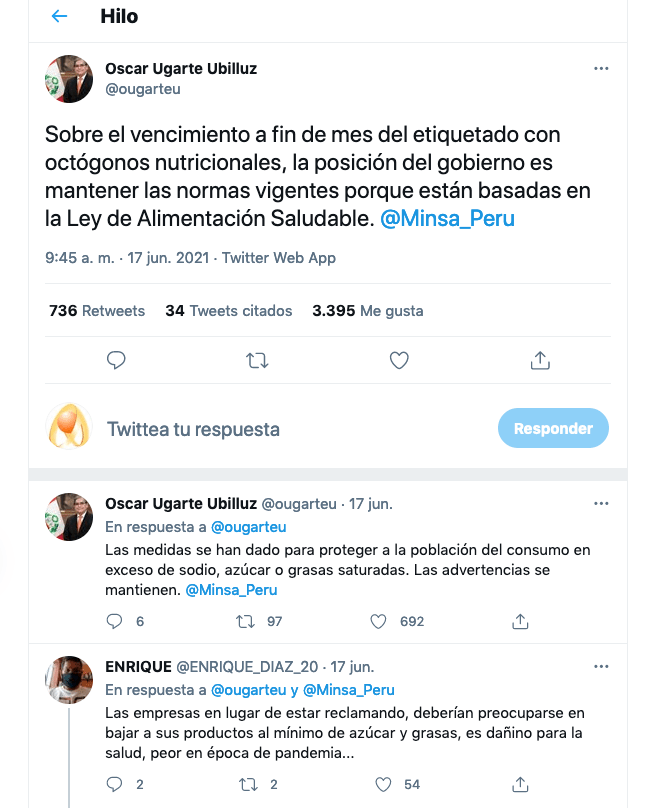This screenshot has height=808, width=654.
Task: Open overflow menu of the main tweet
Action: 601,69
